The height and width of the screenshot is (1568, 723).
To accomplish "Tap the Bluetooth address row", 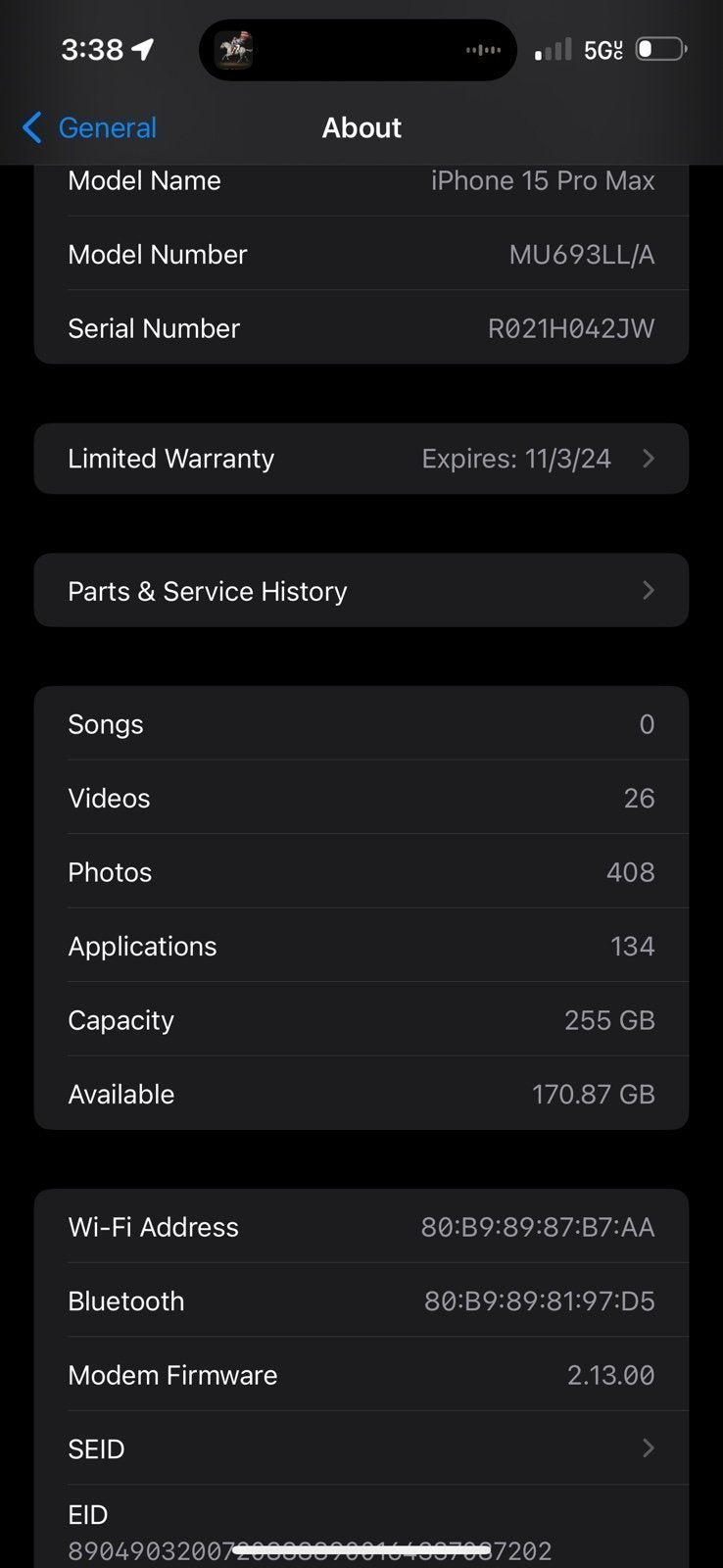I will tap(361, 1300).
